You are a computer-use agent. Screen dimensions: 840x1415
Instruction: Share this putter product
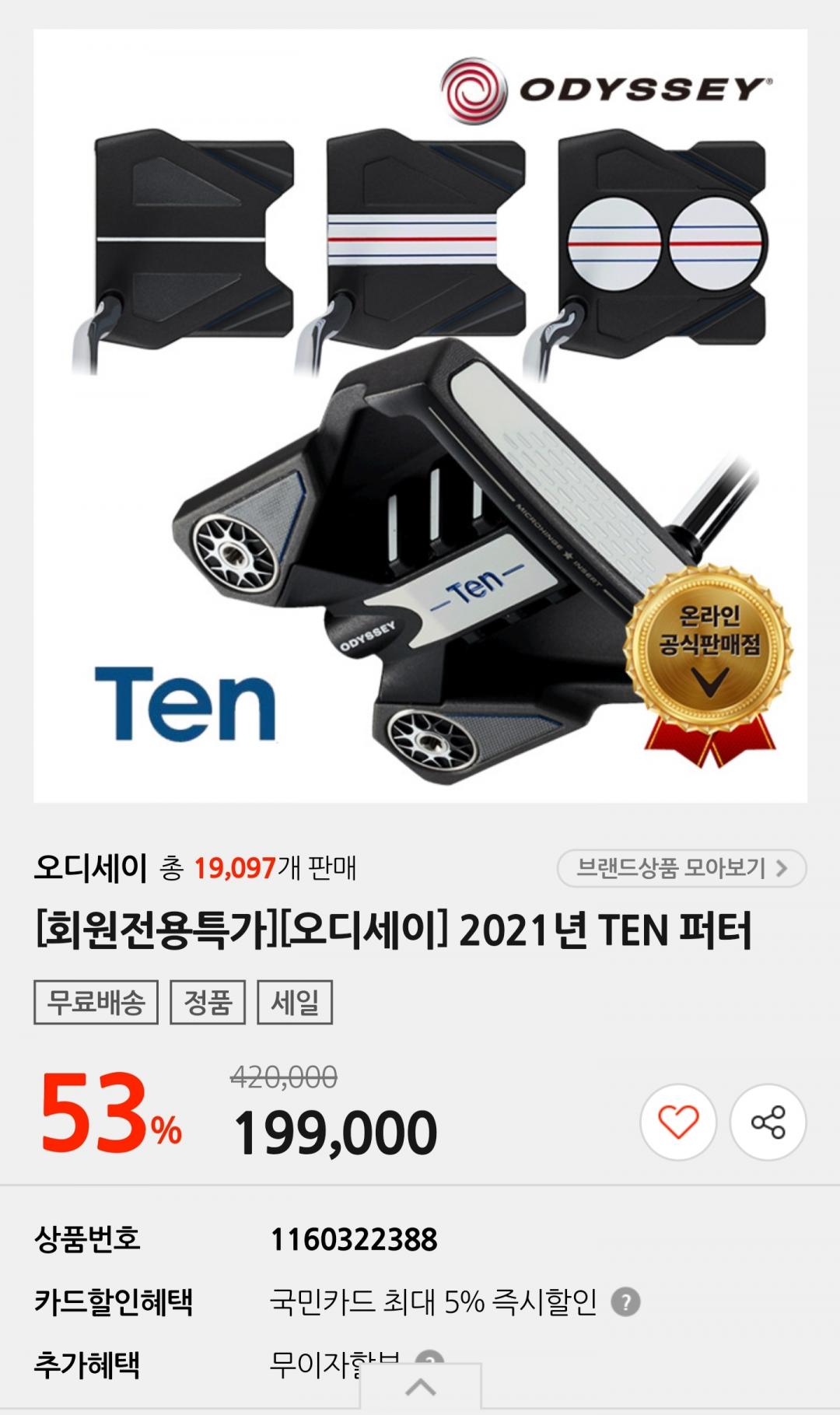click(768, 1123)
